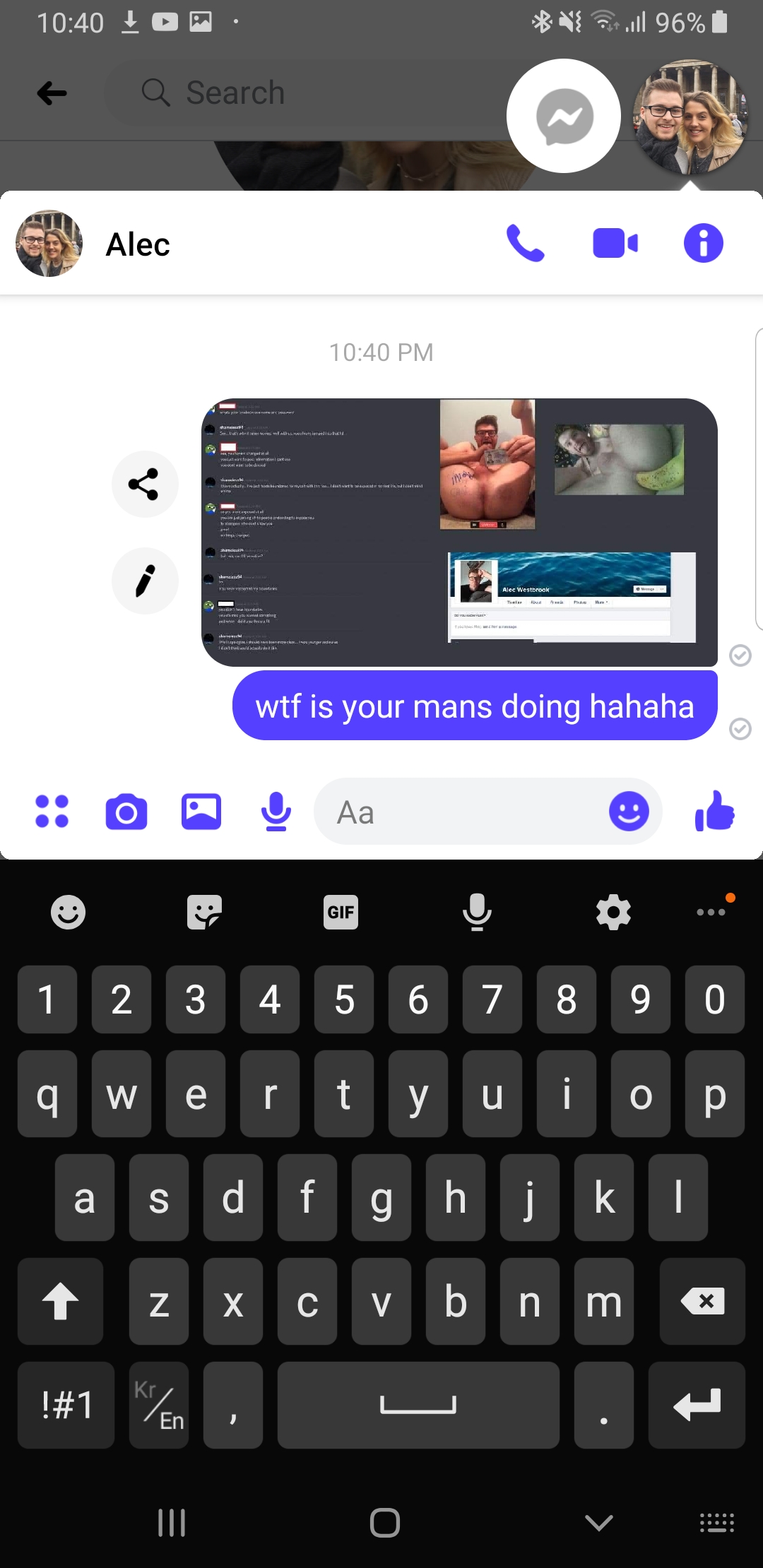Image resolution: width=763 pixels, height=1568 pixels.
Task: Open more actions grid icon
Action: (x=52, y=812)
